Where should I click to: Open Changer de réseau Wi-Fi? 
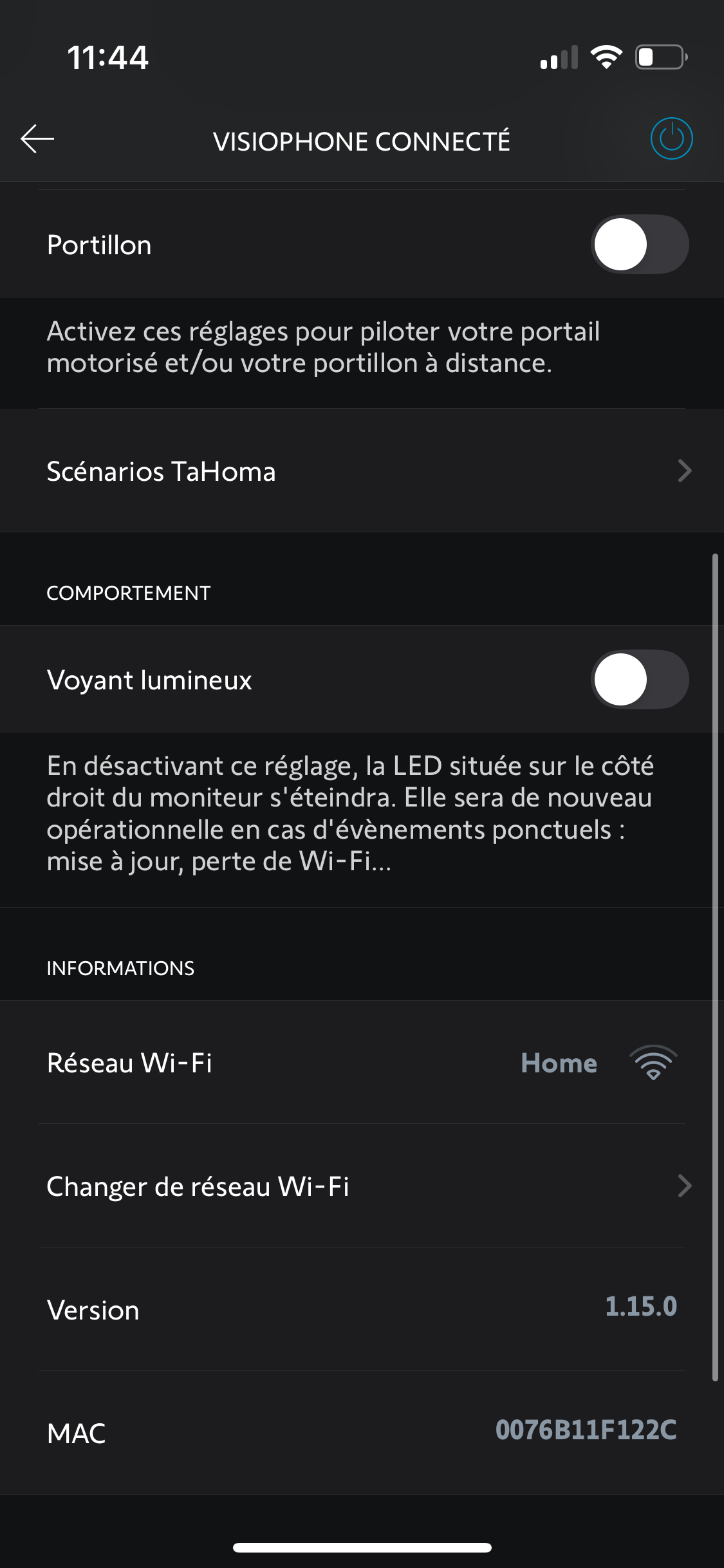(362, 1186)
